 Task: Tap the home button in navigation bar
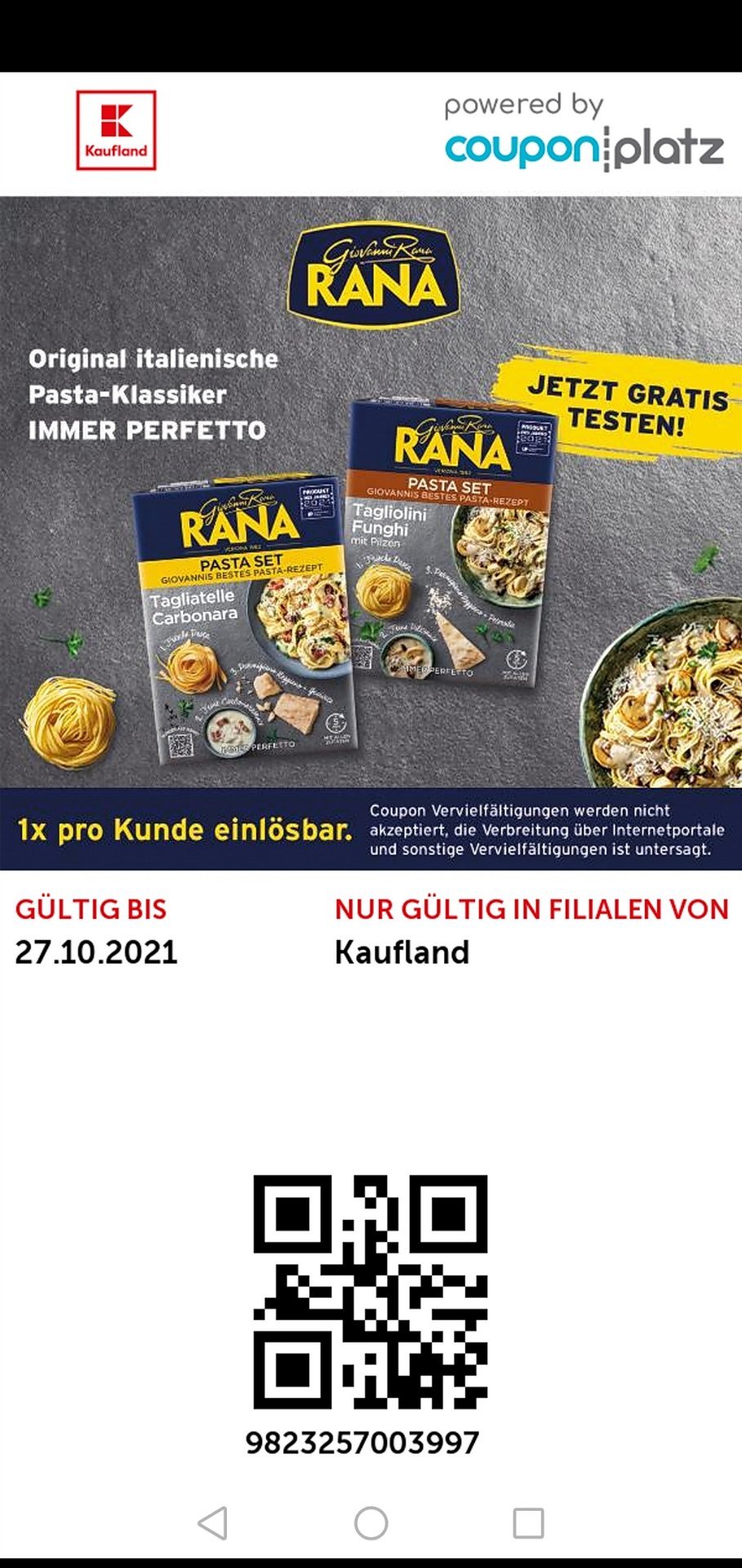pos(371,1523)
